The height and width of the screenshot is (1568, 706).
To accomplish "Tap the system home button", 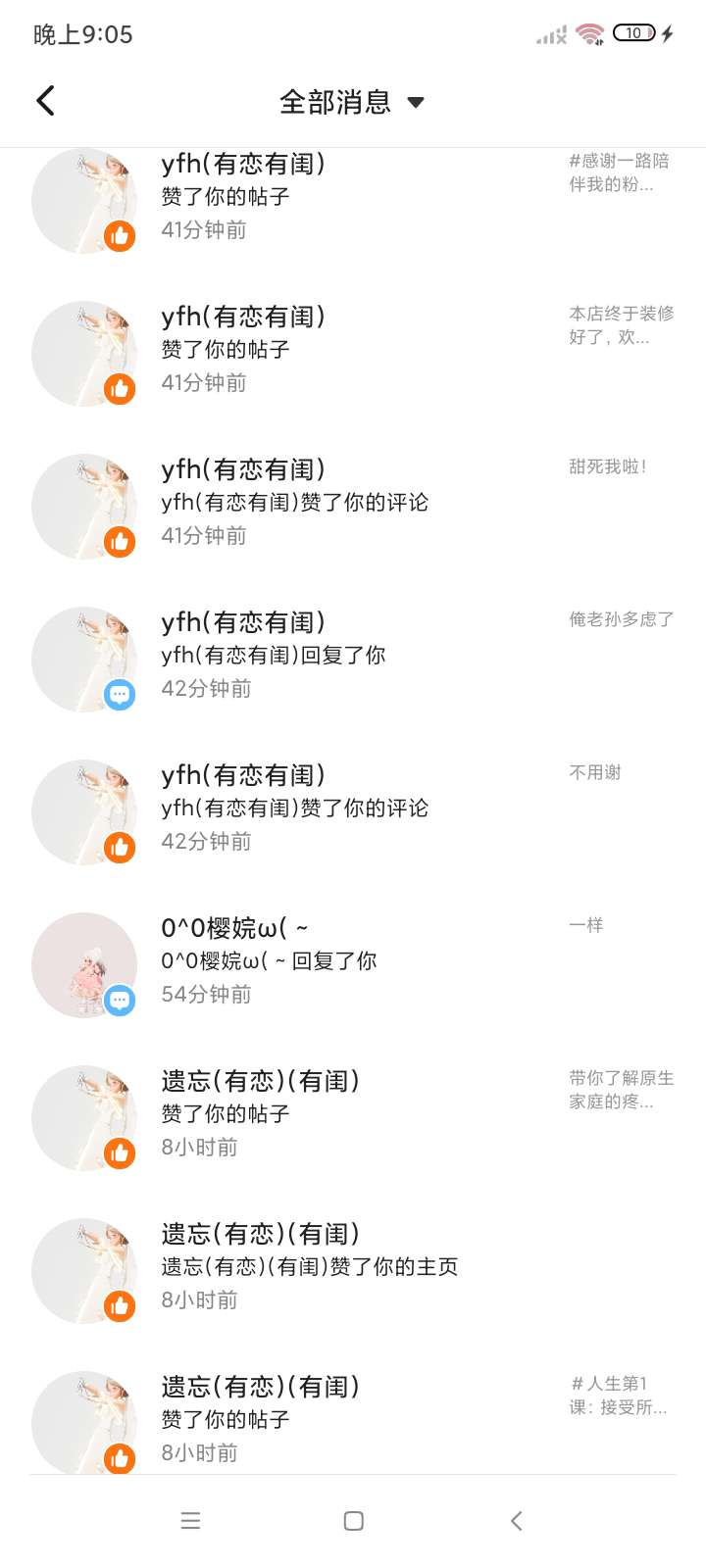I will click(354, 1521).
